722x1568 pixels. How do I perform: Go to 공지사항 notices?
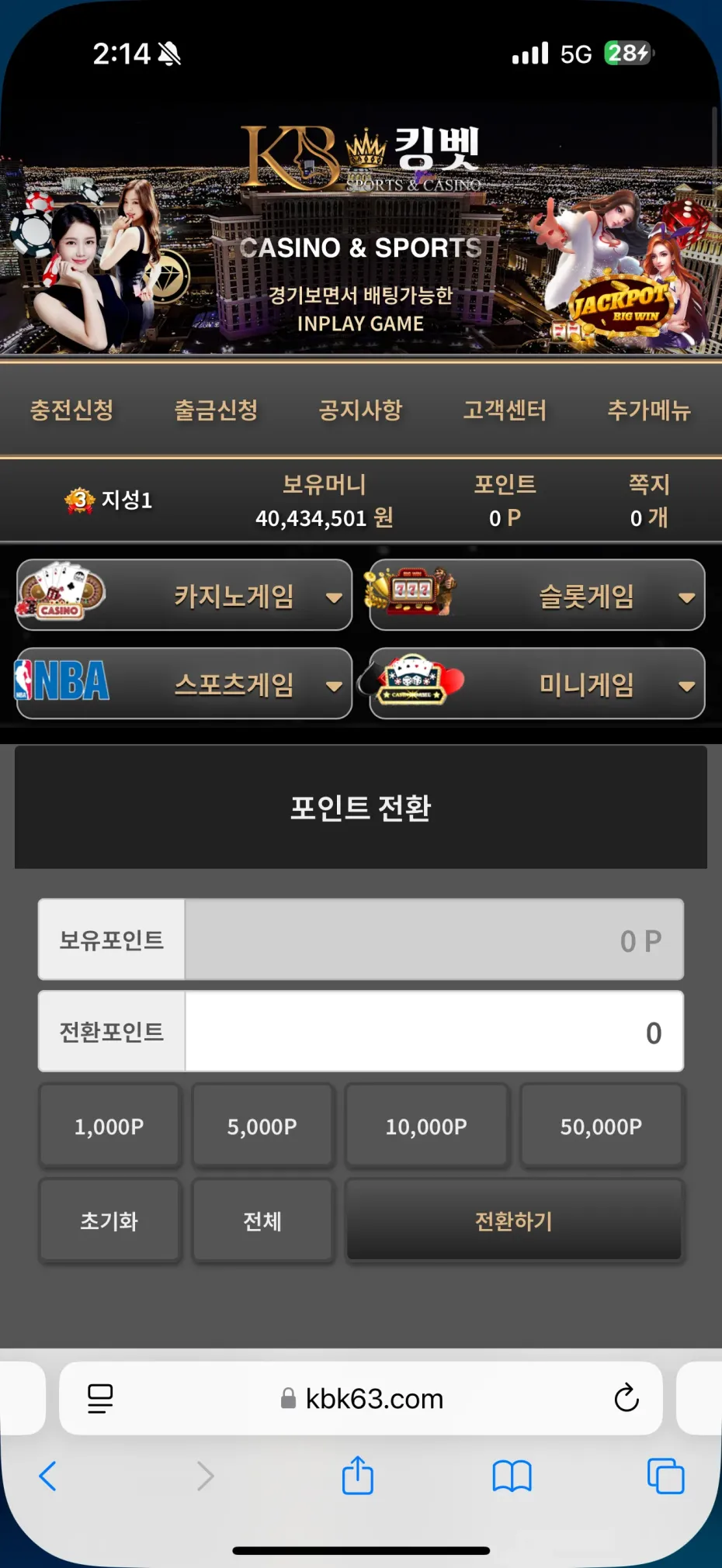click(x=360, y=410)
